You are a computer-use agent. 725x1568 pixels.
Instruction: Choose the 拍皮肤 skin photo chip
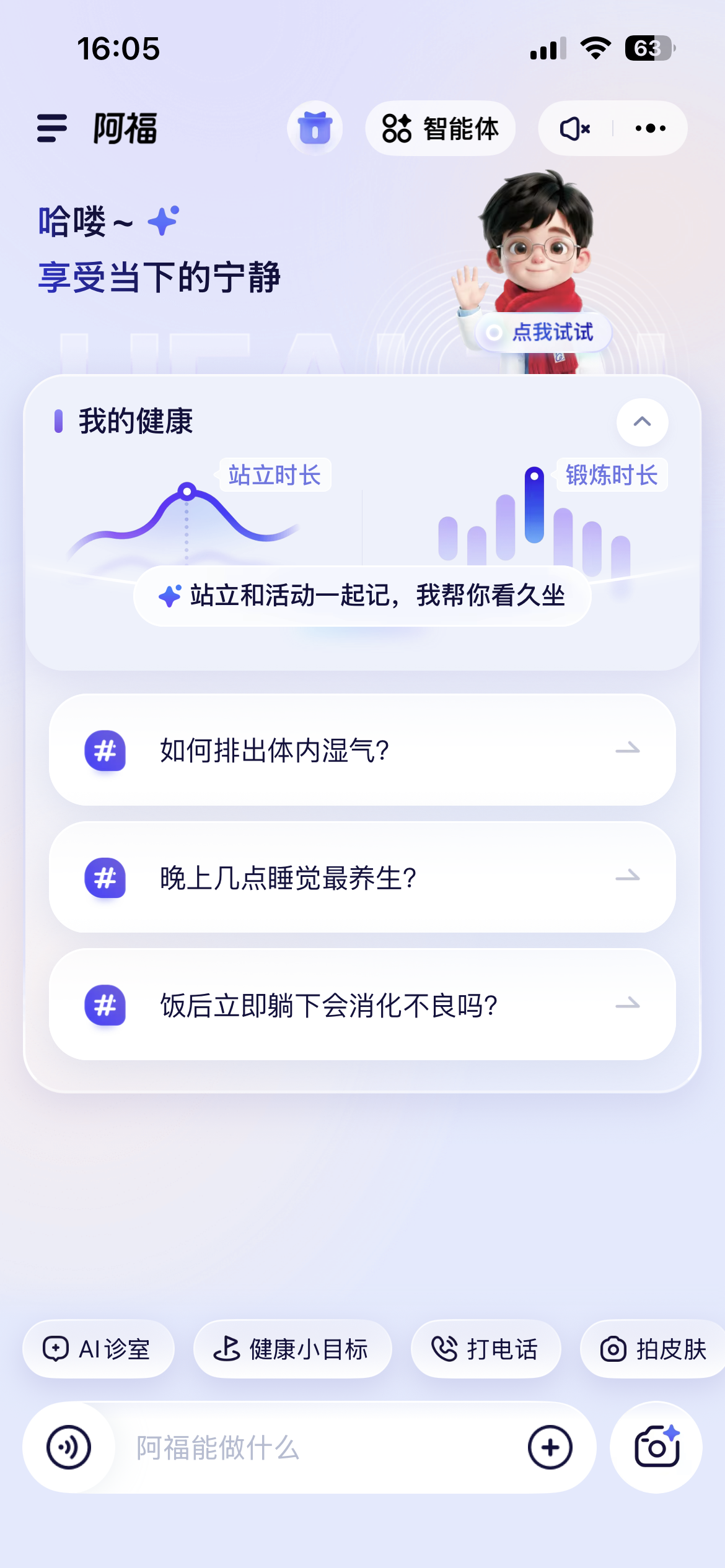(x=653, y=1349)
